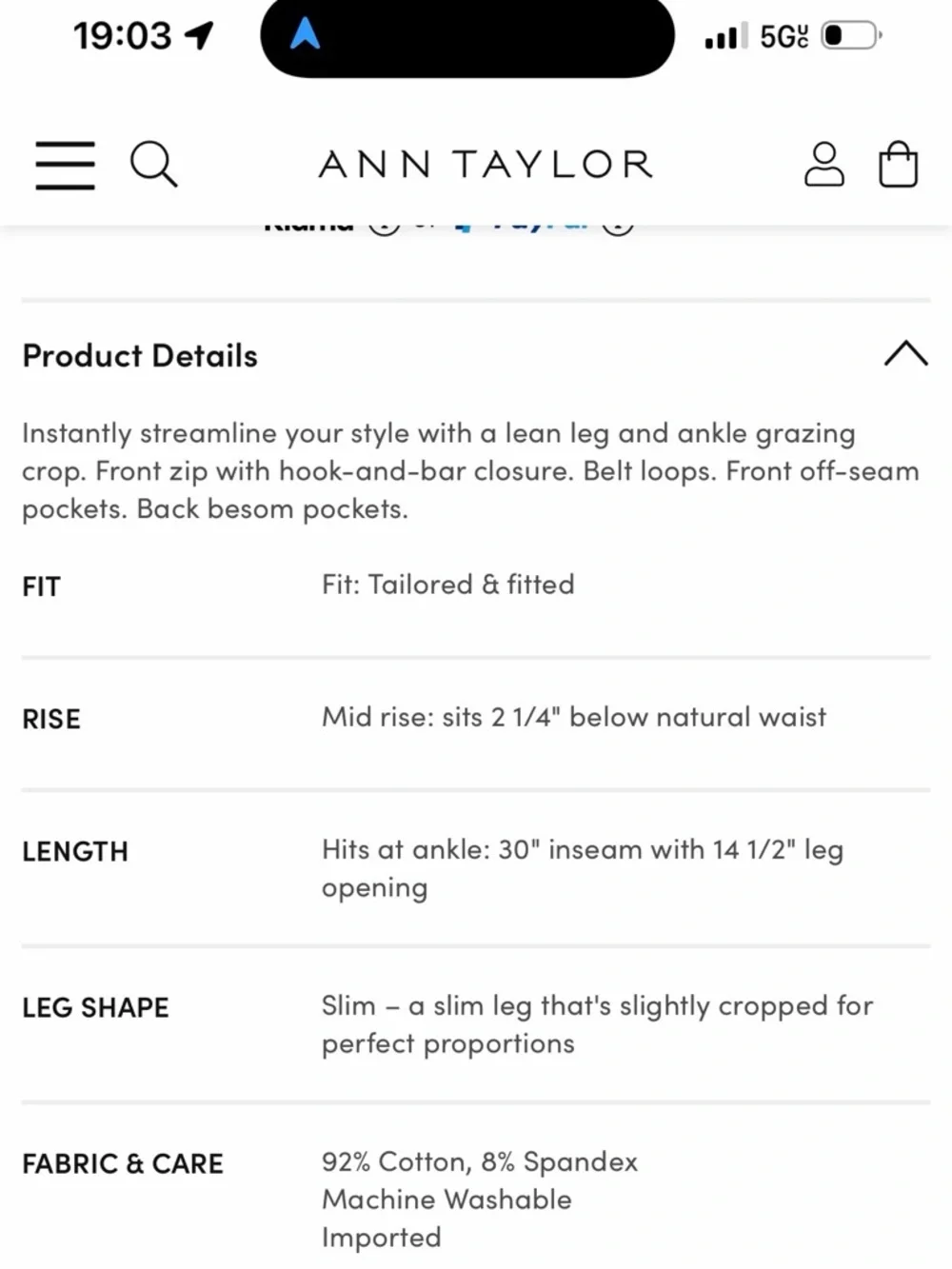Image resolution: width=952 pixels, height=1269 pixels.
Task: Tap the 5G network indicator
Action: click(783, 34)
